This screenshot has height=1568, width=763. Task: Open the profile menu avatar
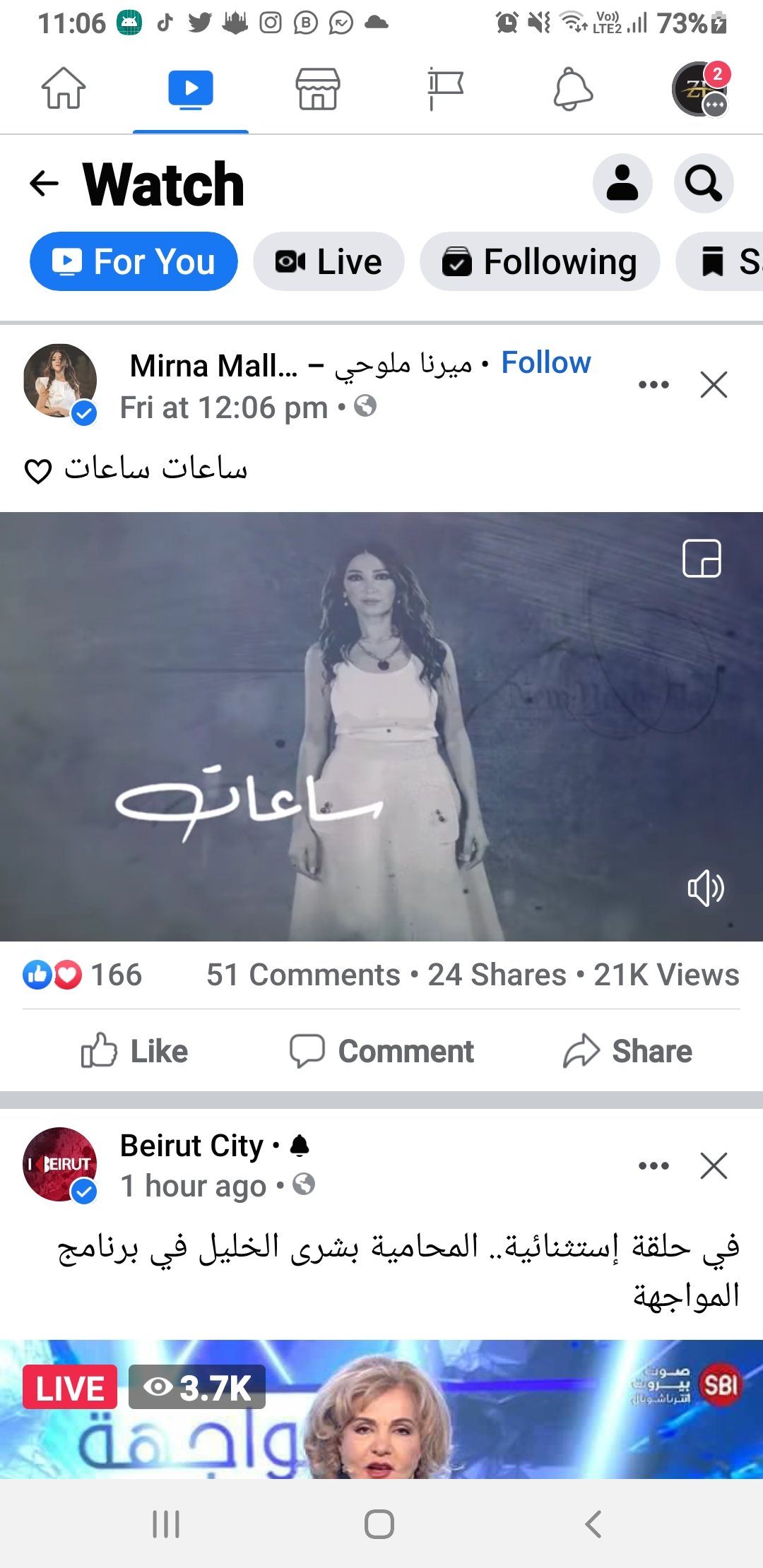[x=699, y=89]
